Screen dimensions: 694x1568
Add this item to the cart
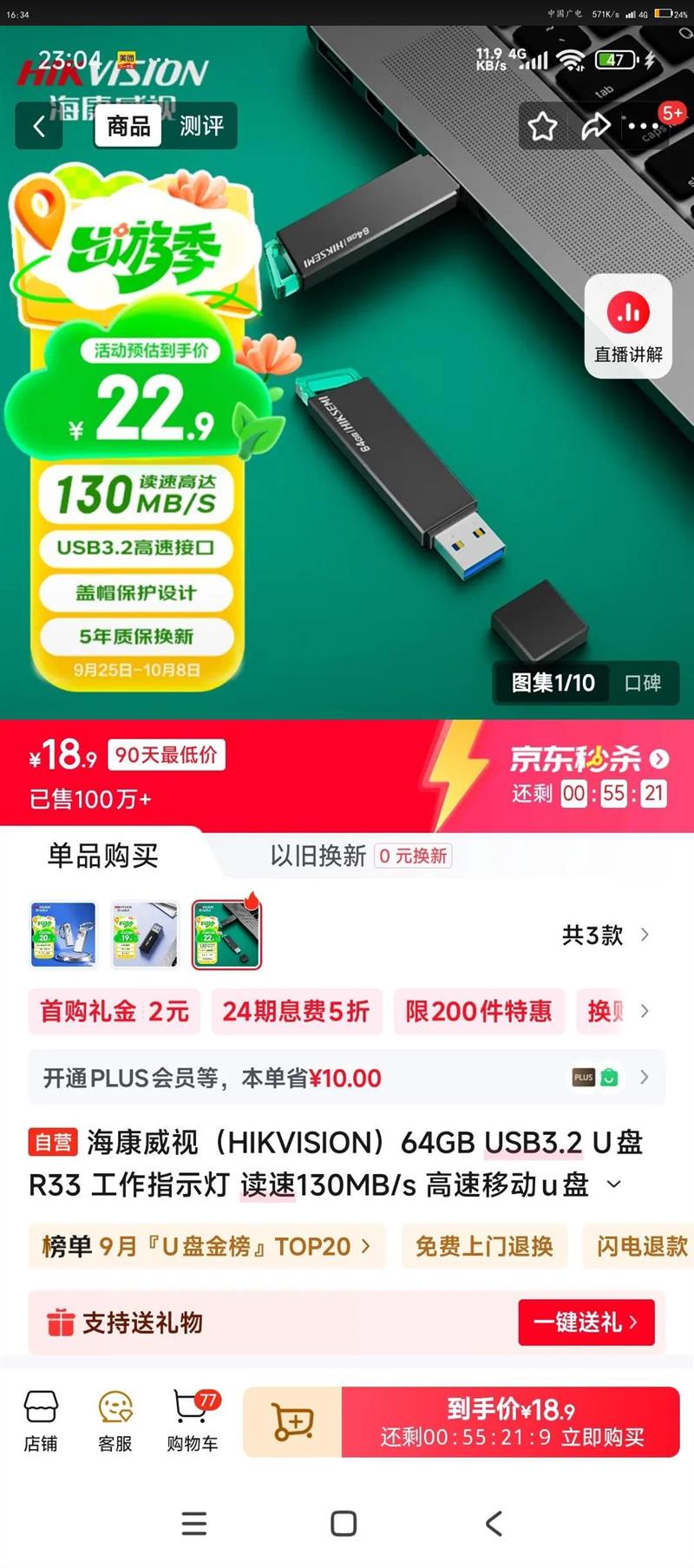(x=293, y=1421)
